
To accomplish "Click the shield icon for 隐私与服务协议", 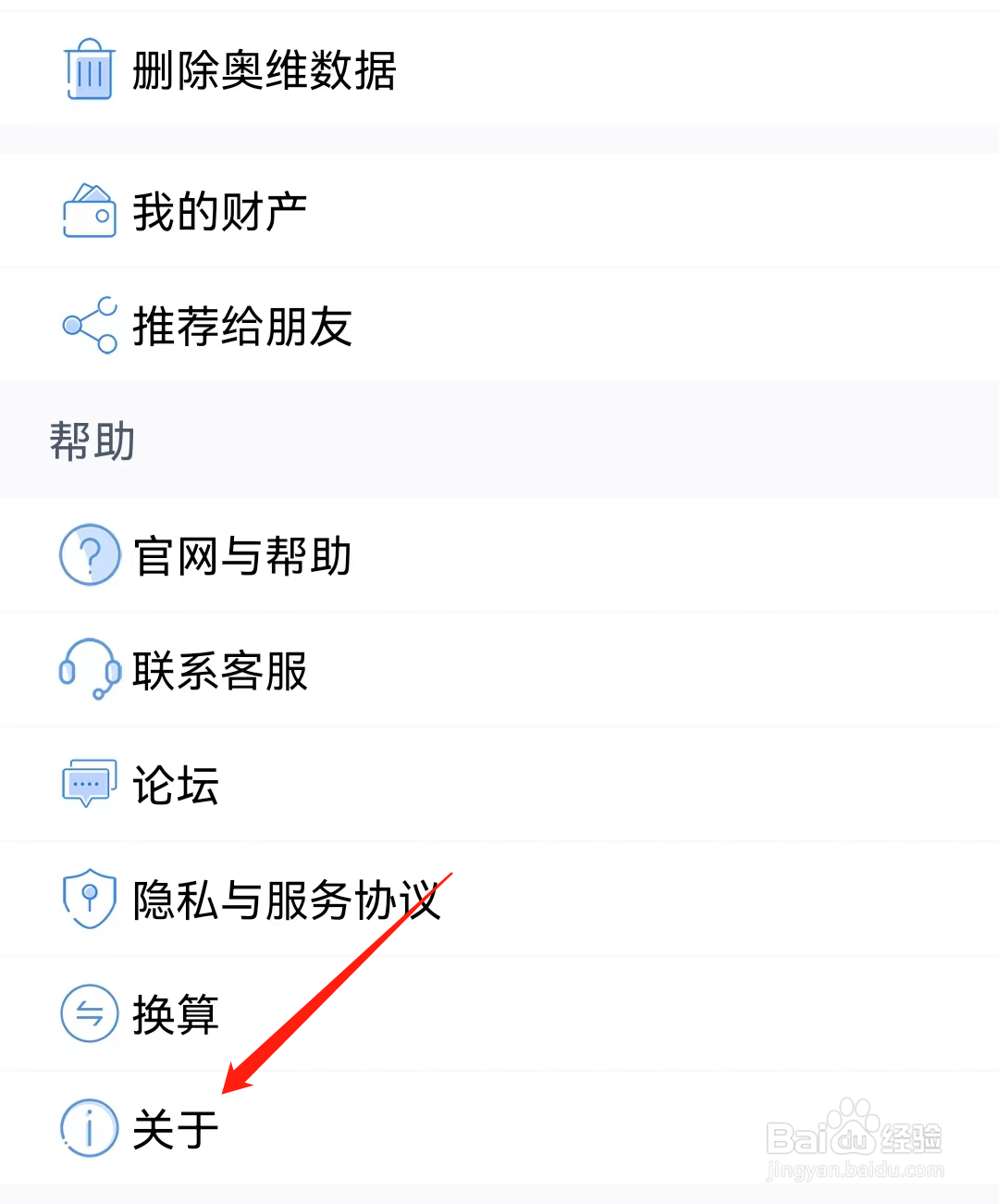I will 89,899.
